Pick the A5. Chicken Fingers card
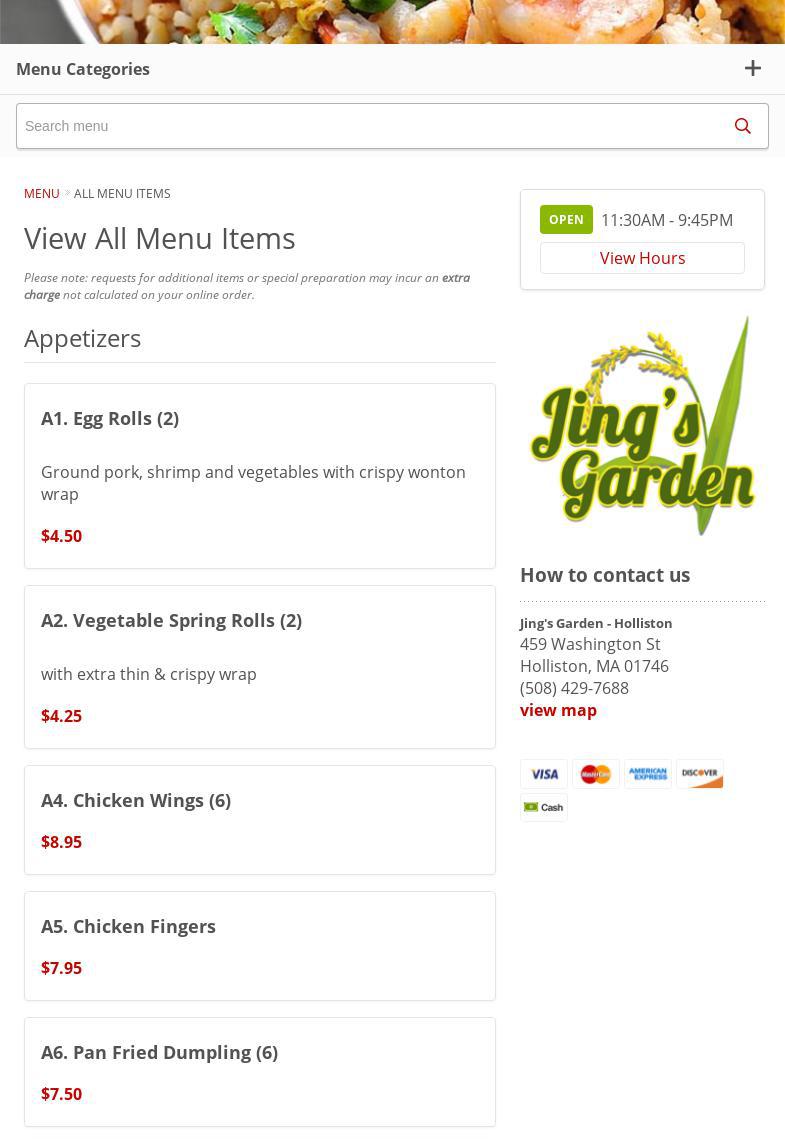The image size is (785, 1139). pyautogui.click(x=128, y=926)
